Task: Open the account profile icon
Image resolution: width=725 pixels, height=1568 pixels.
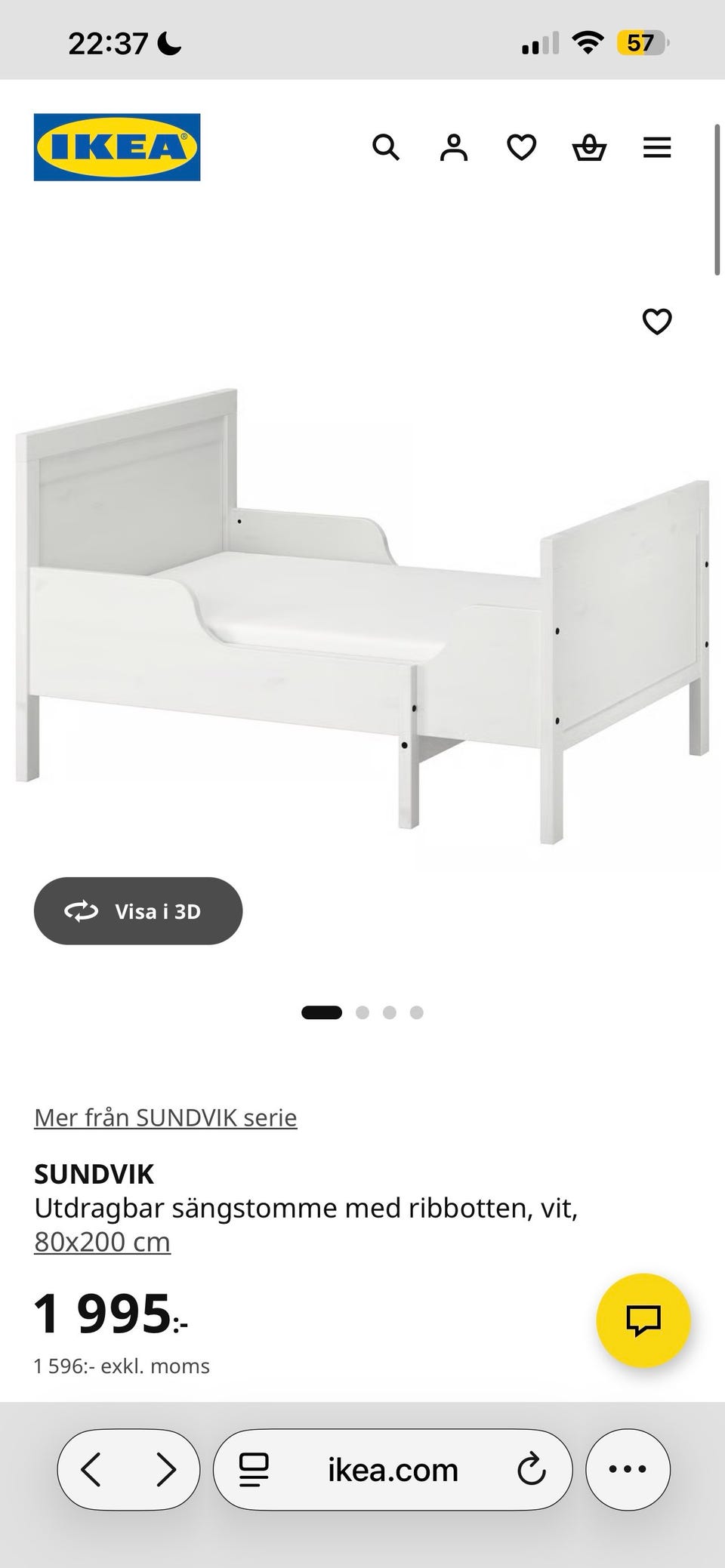Action: click(x=454, y=147)
